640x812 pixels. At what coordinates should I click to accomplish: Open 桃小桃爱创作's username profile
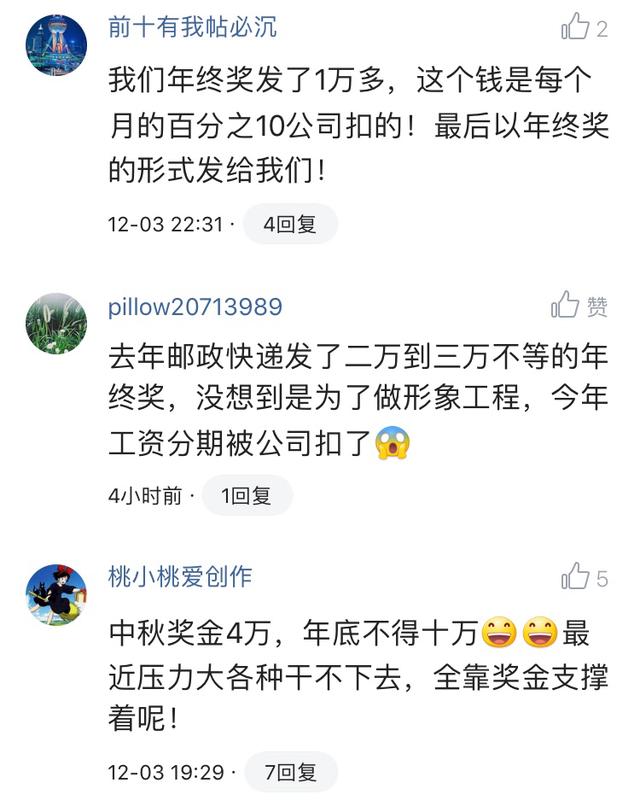coord(180,577)
